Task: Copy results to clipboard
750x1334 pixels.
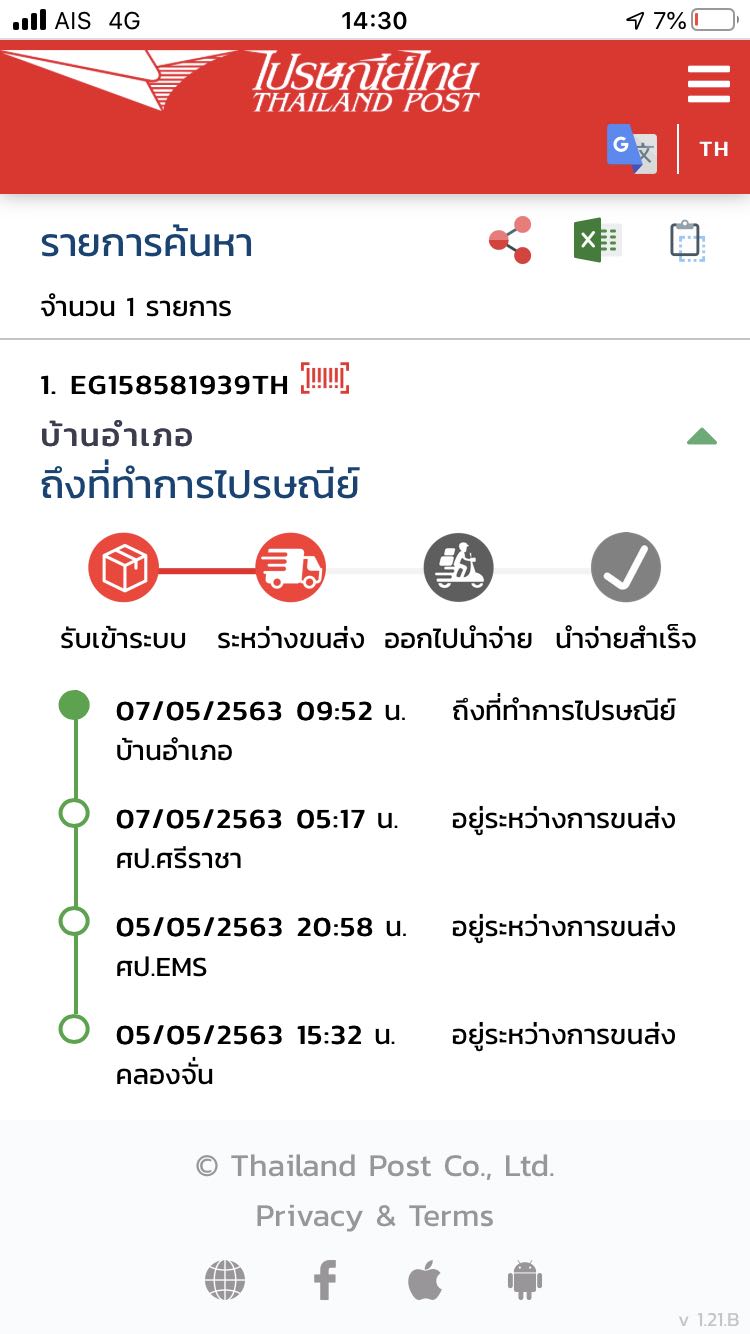Action: click(x=687, y=241)
